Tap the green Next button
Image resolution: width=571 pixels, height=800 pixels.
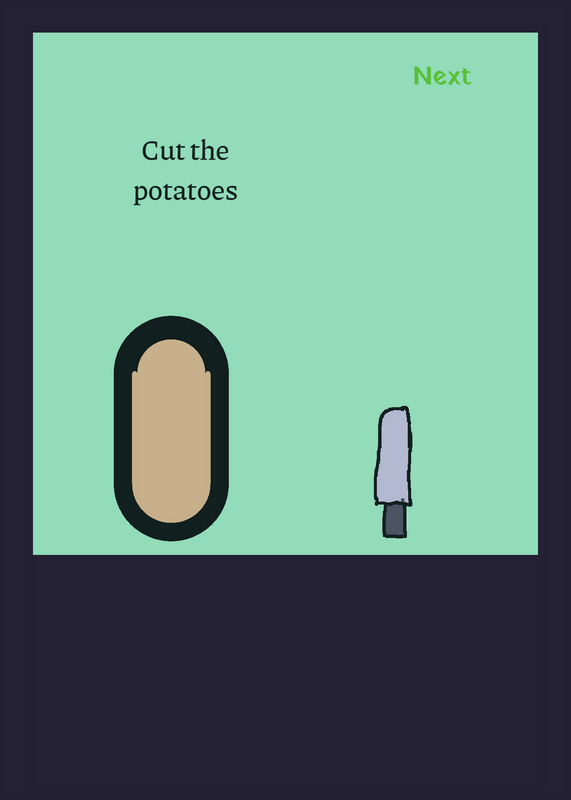442,76
